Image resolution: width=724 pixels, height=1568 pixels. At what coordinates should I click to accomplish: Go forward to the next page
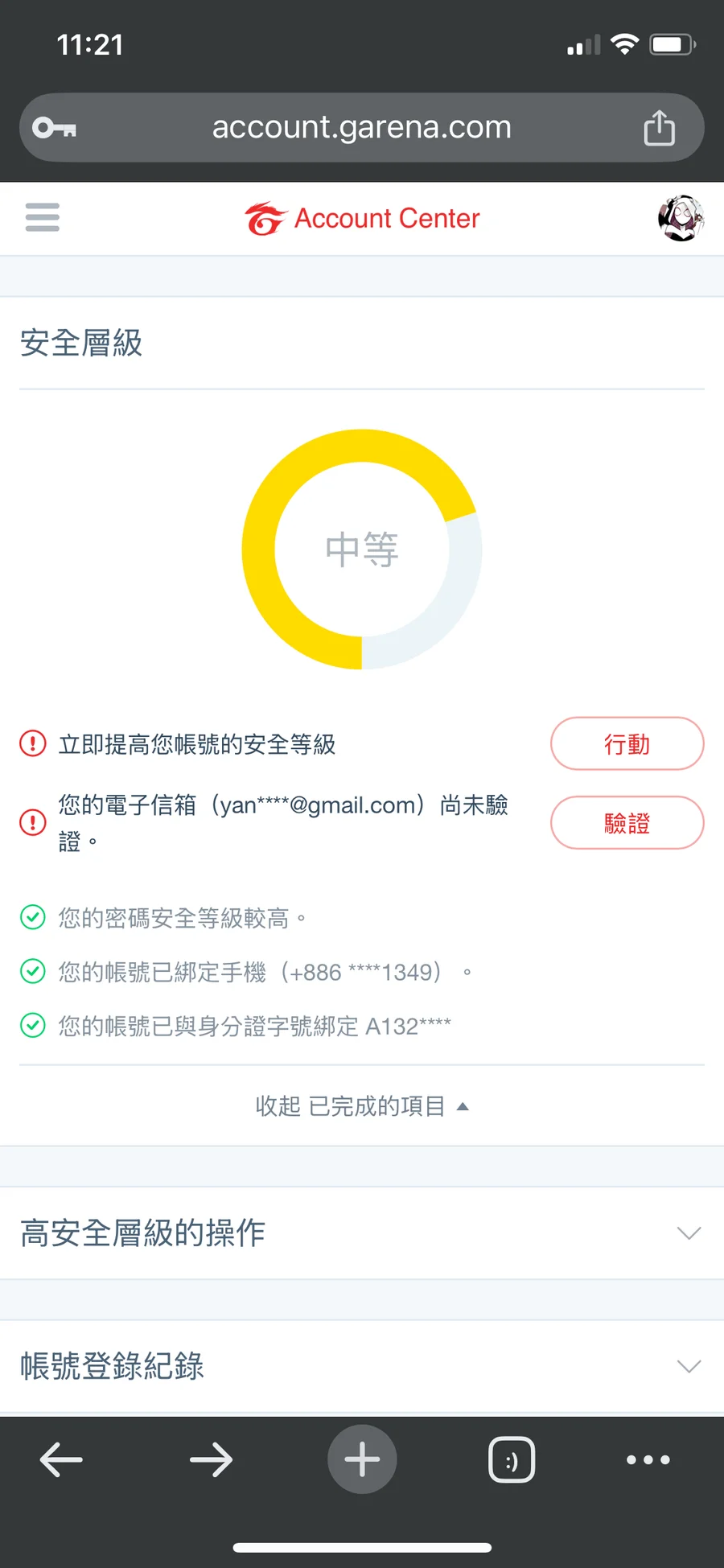212,1459
